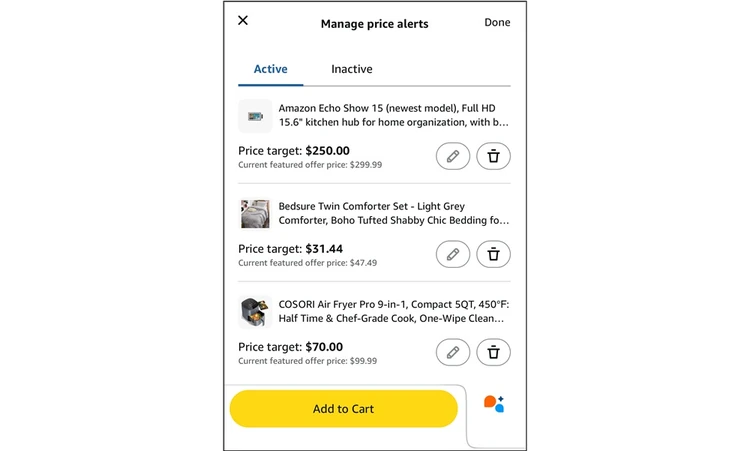Edit the Bedsure Twin Comforter price target
The image size is (750, 451).
tap(453, 255)
